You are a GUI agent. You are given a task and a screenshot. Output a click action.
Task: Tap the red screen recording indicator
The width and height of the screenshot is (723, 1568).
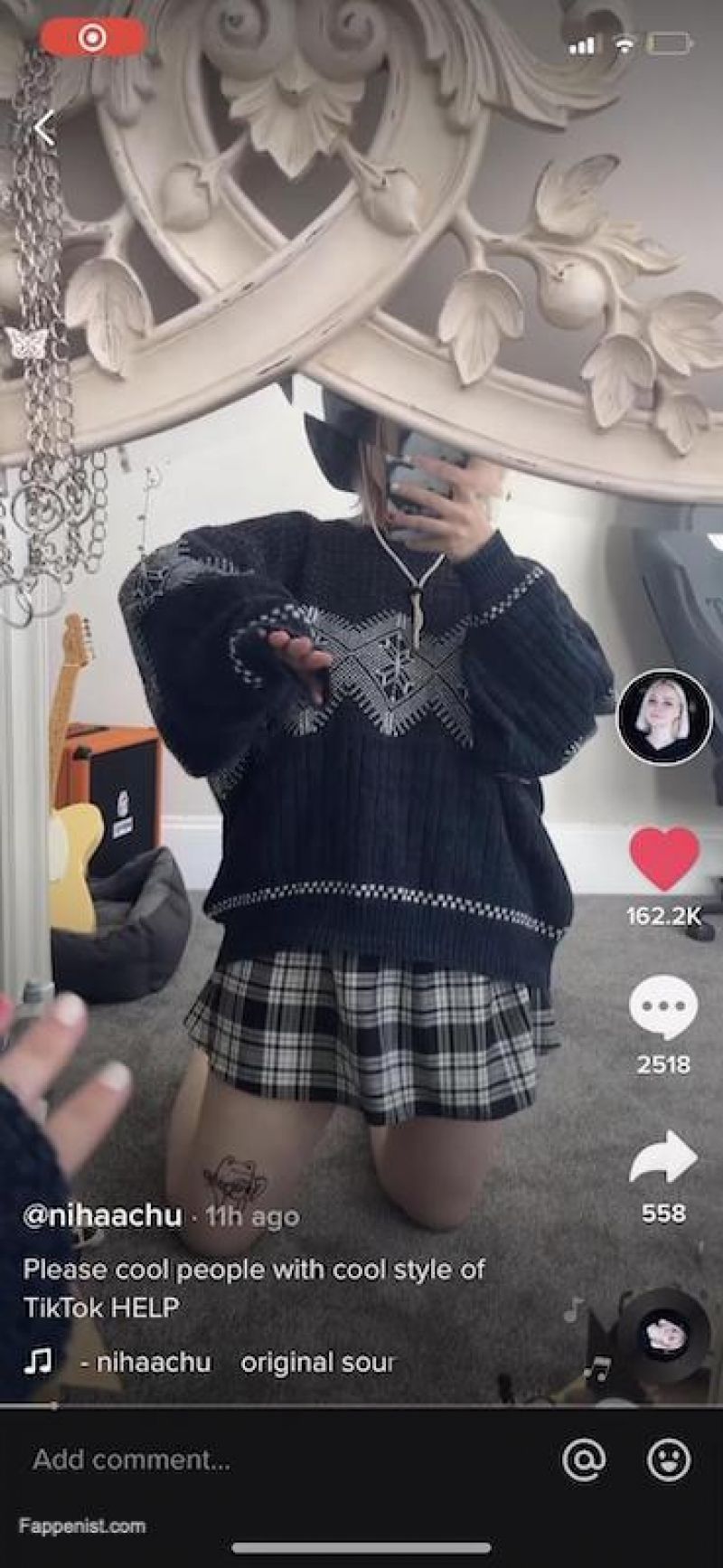coord(93,39)
